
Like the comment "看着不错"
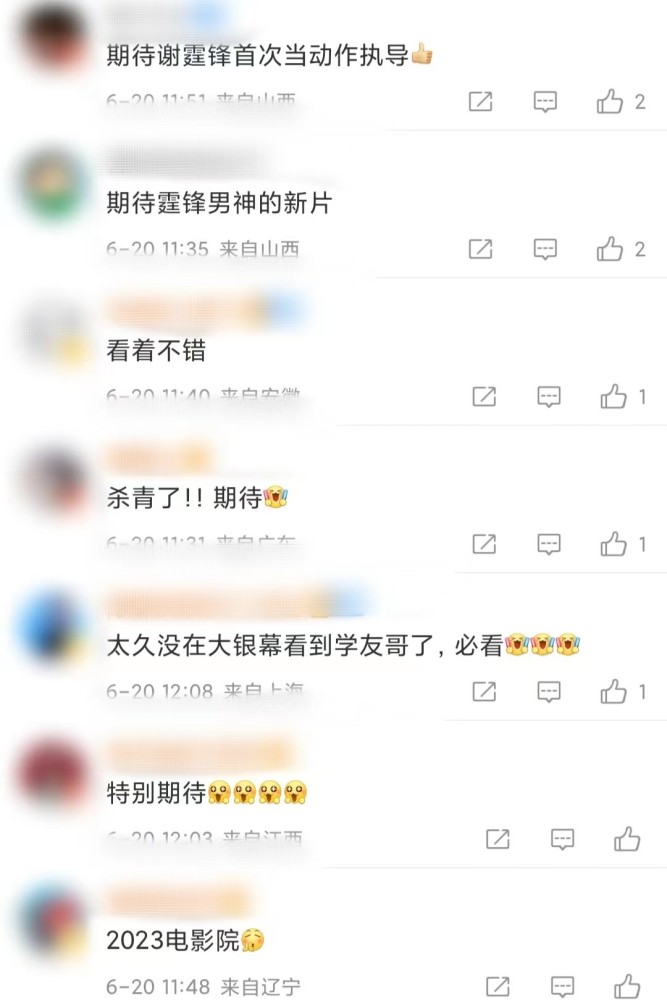click(613, 397)
